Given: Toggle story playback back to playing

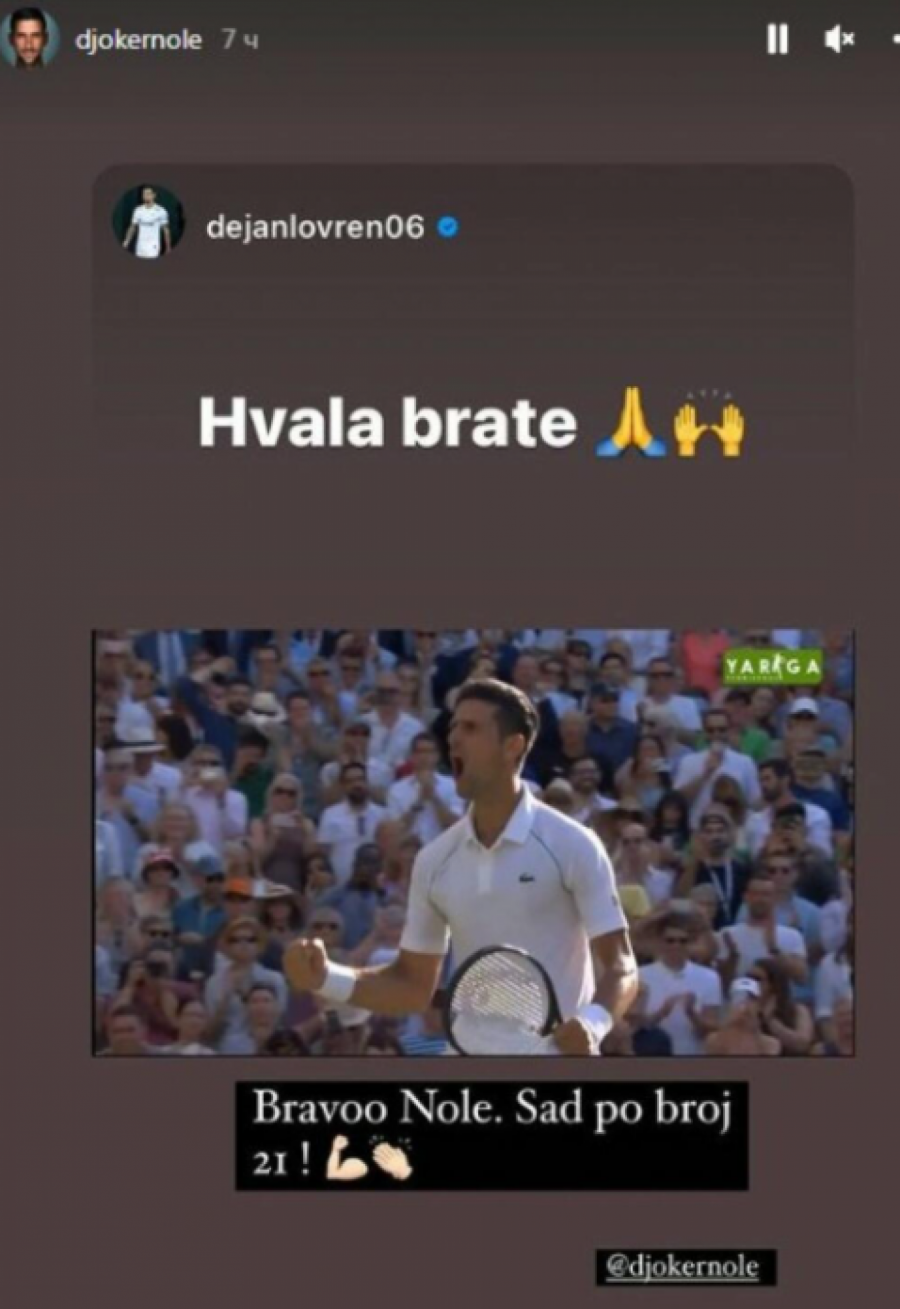Looking at the screenshot, I should [x=778, y=39].
